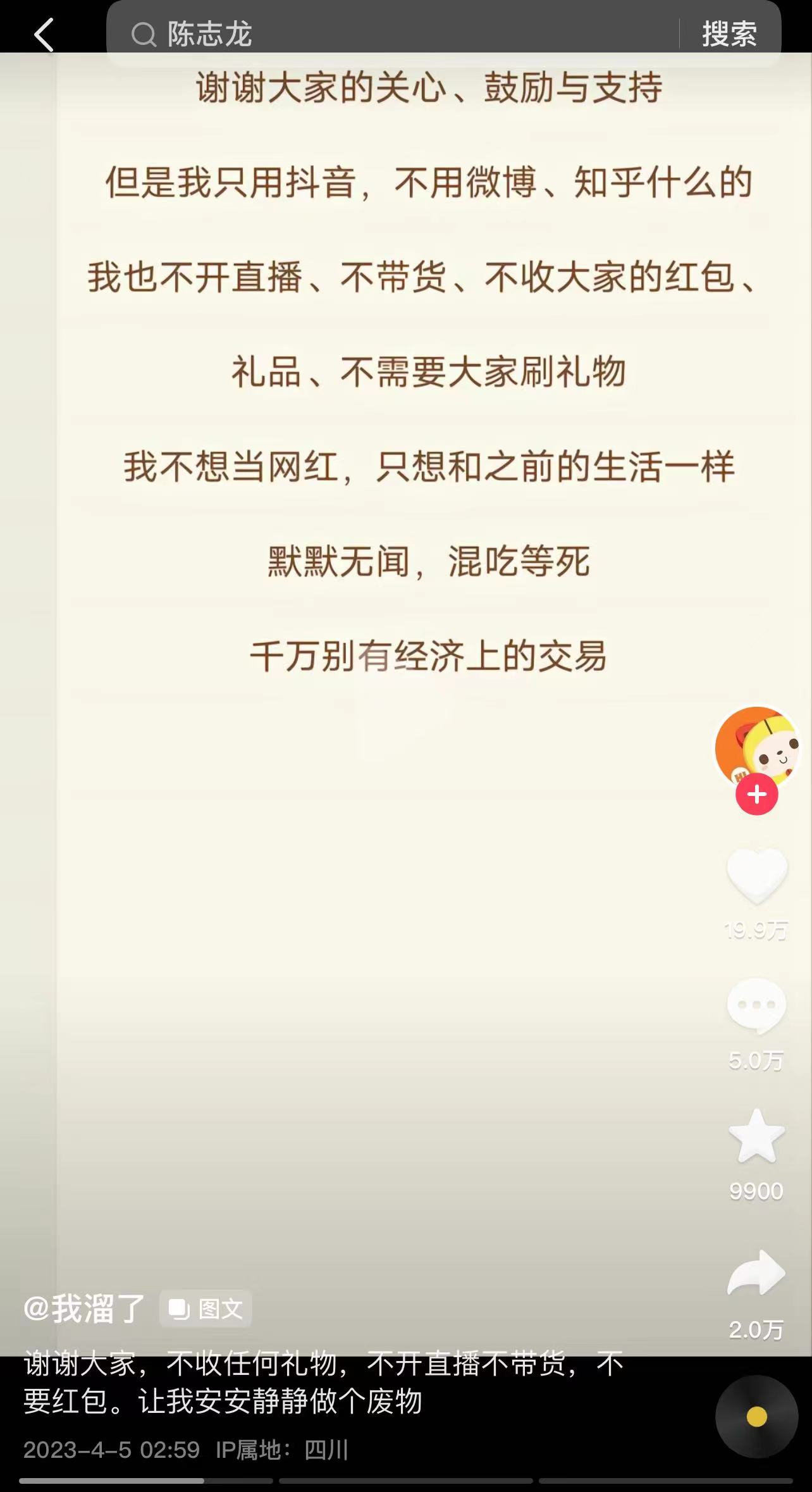The image size is (812, 1492).
Task: Tap the 图文 tag
Action: [206, 1308]
